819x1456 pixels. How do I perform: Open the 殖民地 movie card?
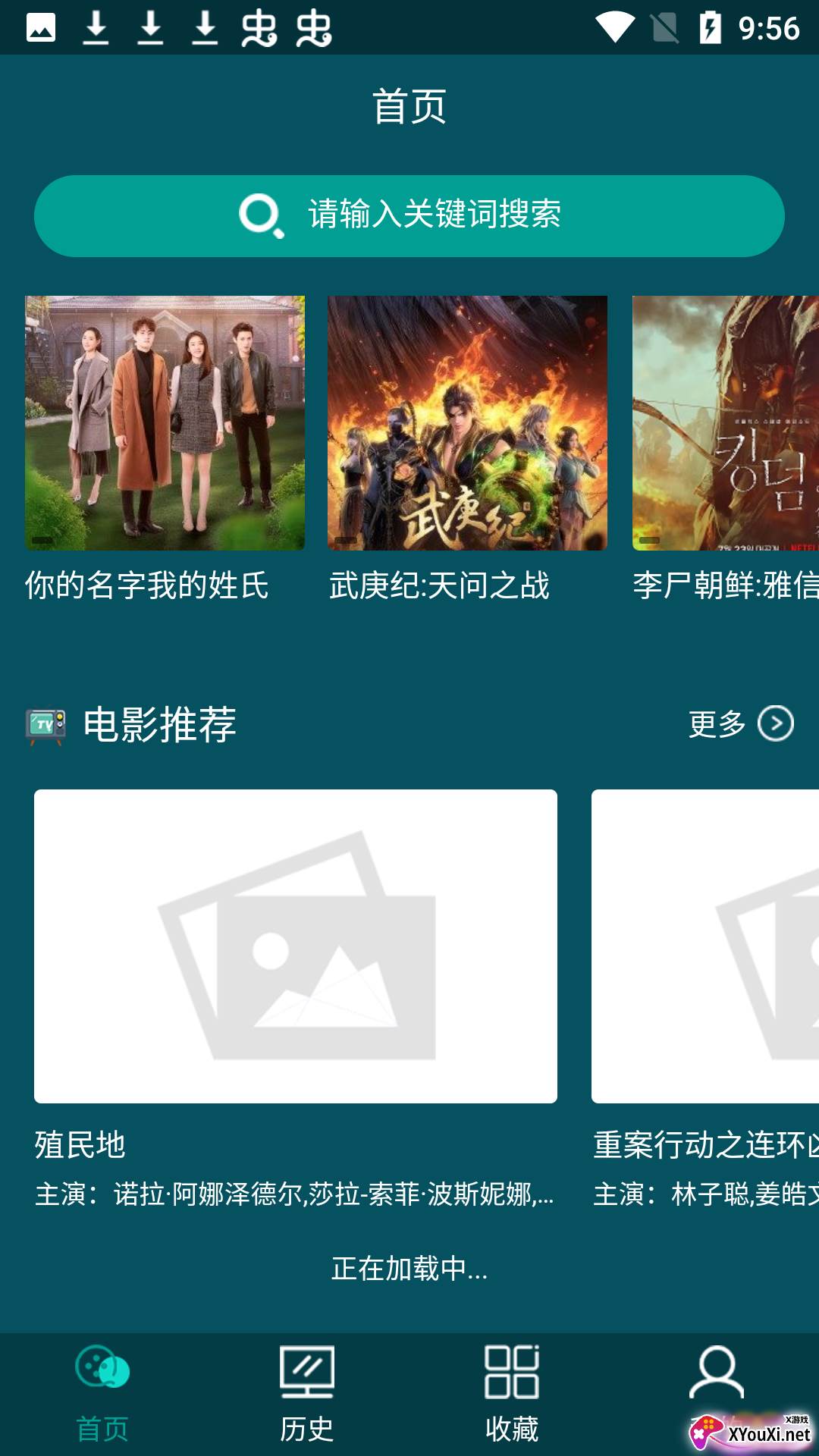coord(296,946)
